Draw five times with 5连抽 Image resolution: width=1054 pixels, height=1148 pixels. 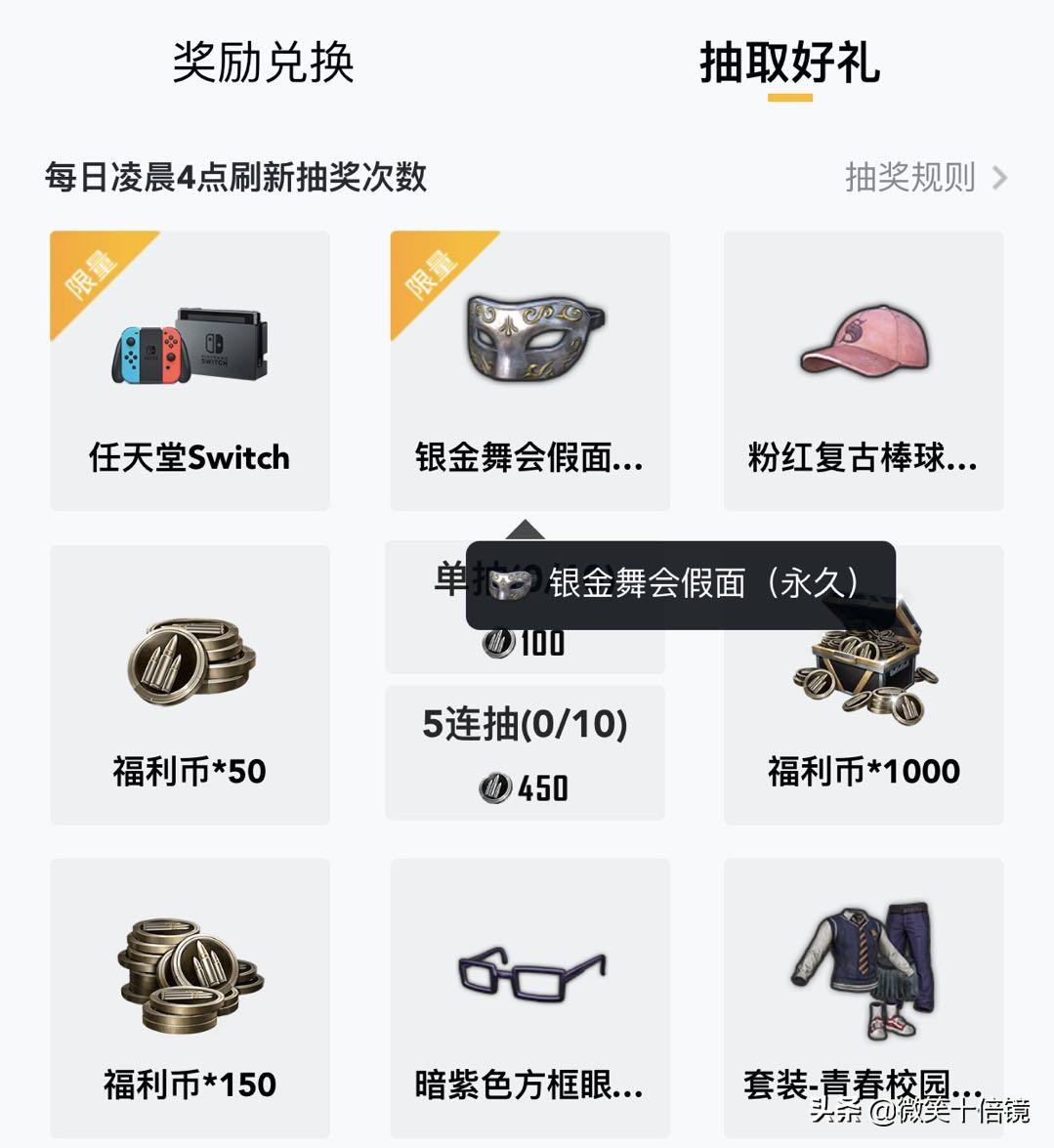(x=525, y=752)
